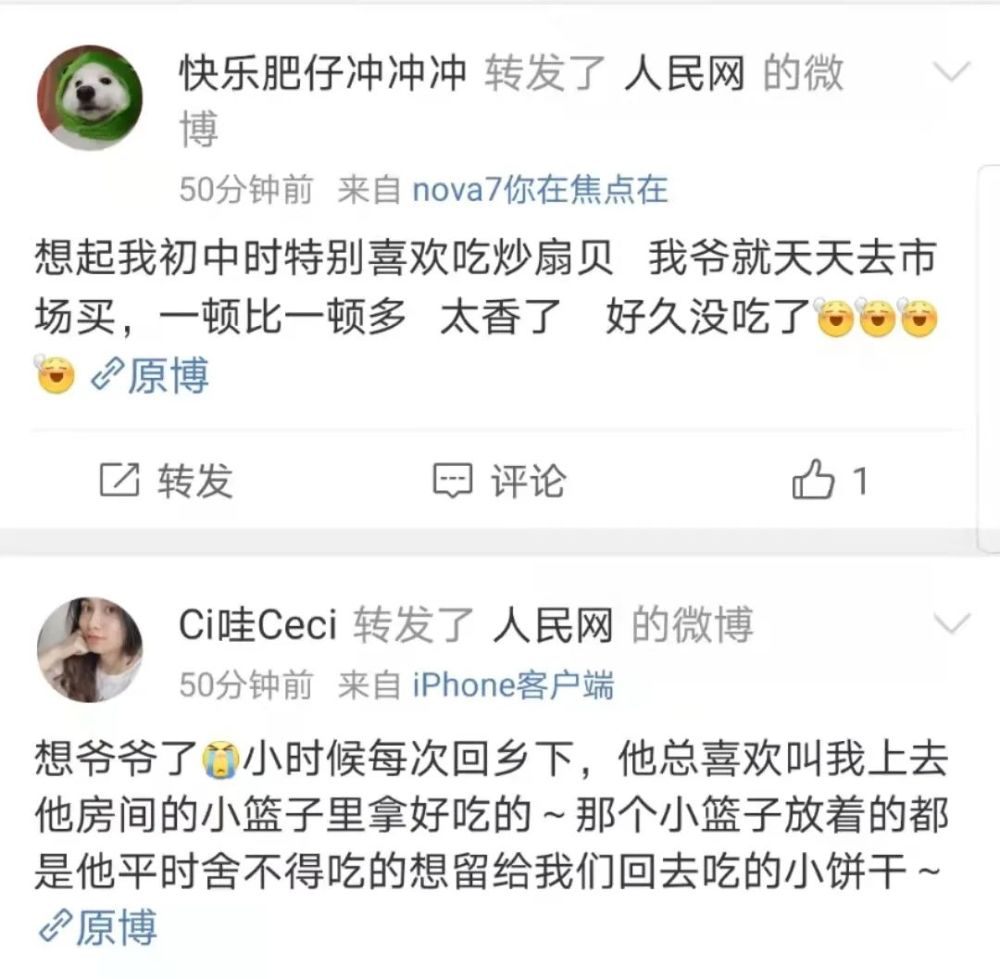Open the 人民网 link in Ci哇Ceci's post
The height and width of the screenshot is (979, 1000).
click(x=552, y=625)
